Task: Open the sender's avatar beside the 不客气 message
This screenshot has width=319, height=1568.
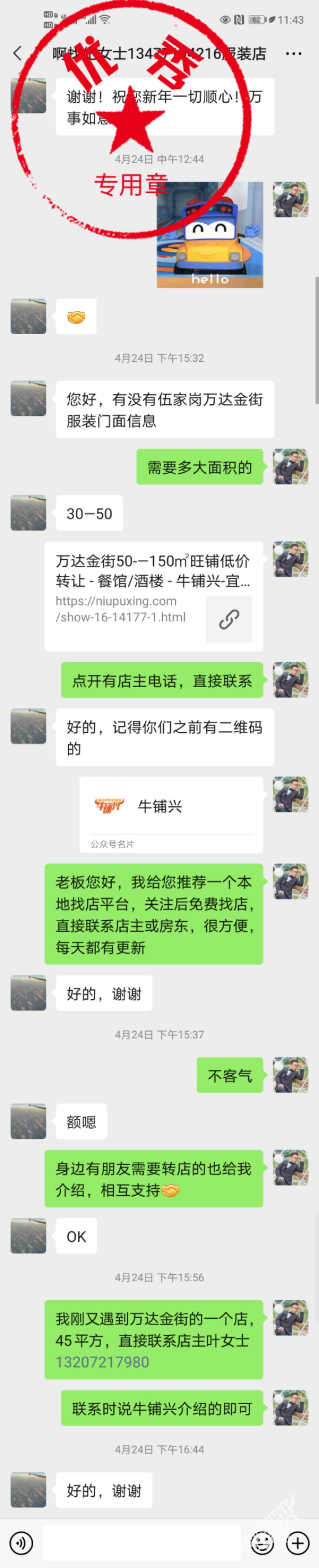Action: (x=290, y=1074)
